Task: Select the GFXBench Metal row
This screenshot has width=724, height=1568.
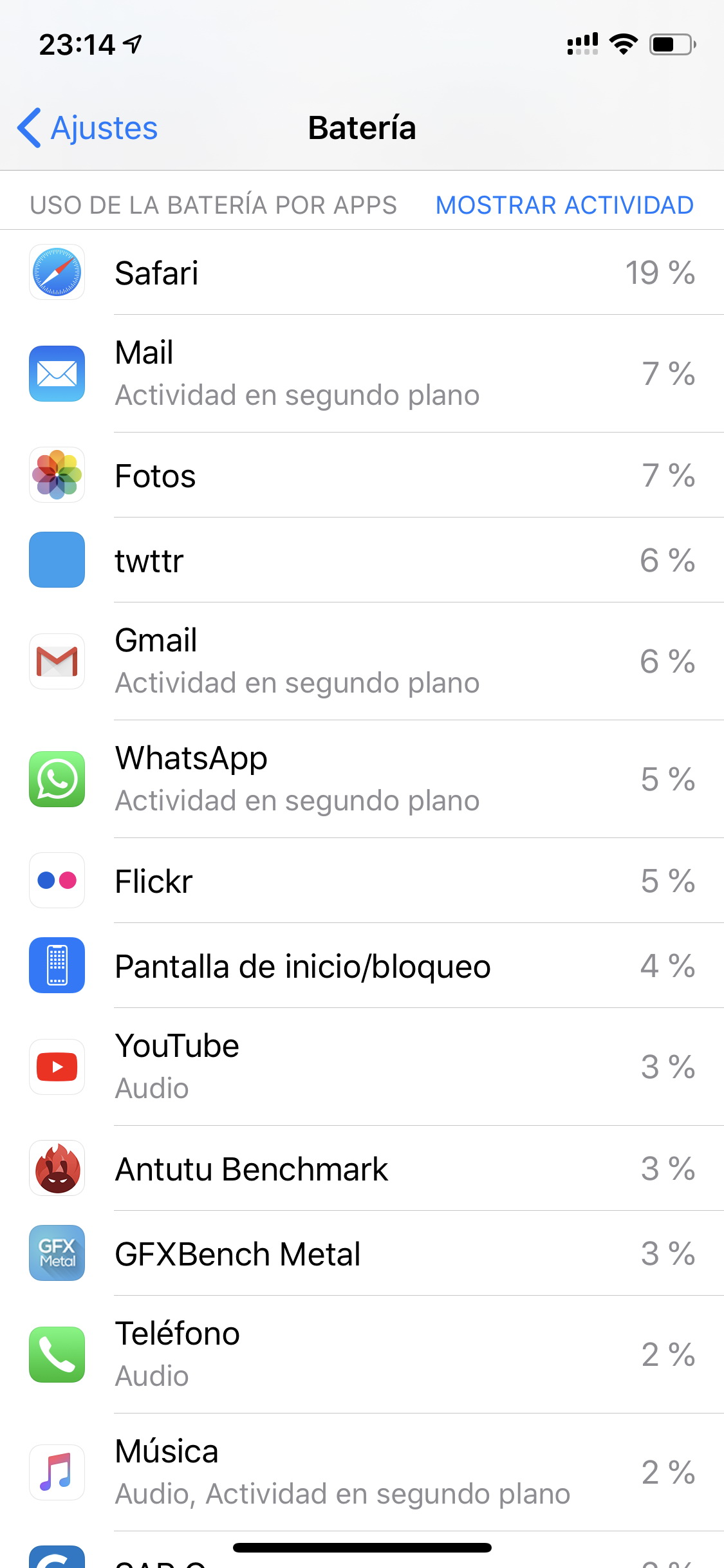Action: (362, 1253)
